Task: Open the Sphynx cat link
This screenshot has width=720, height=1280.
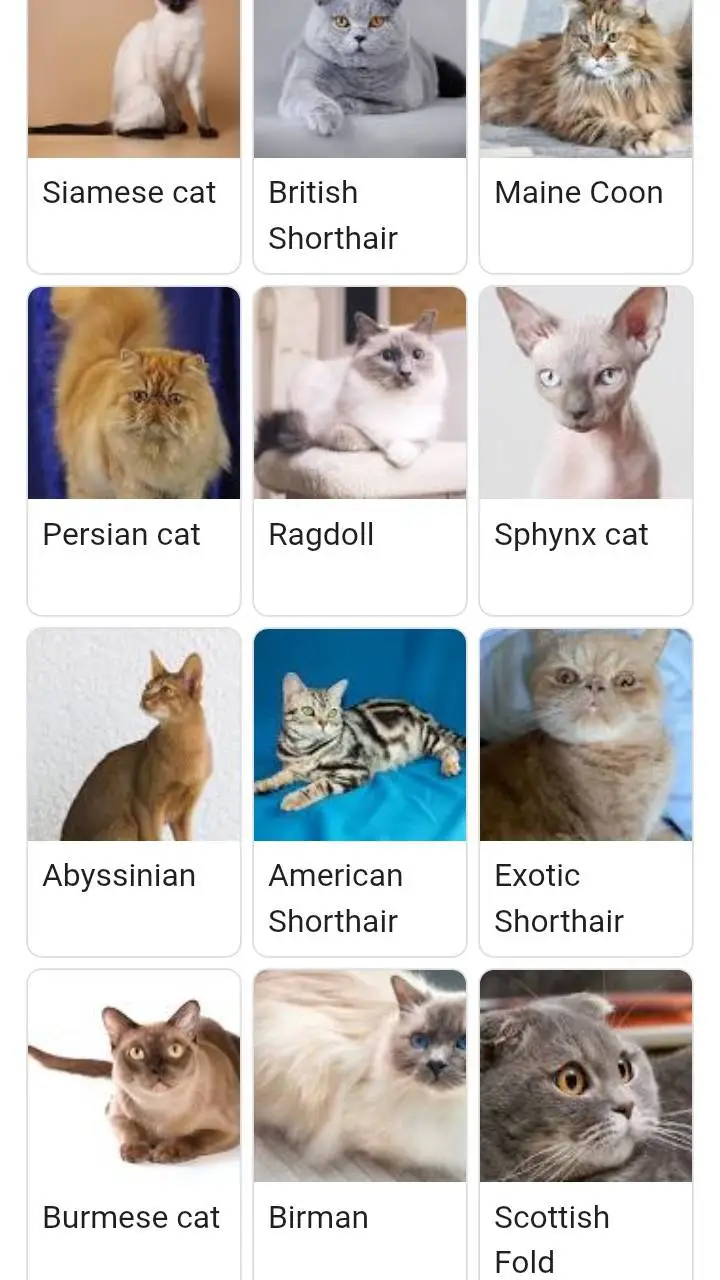Action: click(x=570, y=535)
